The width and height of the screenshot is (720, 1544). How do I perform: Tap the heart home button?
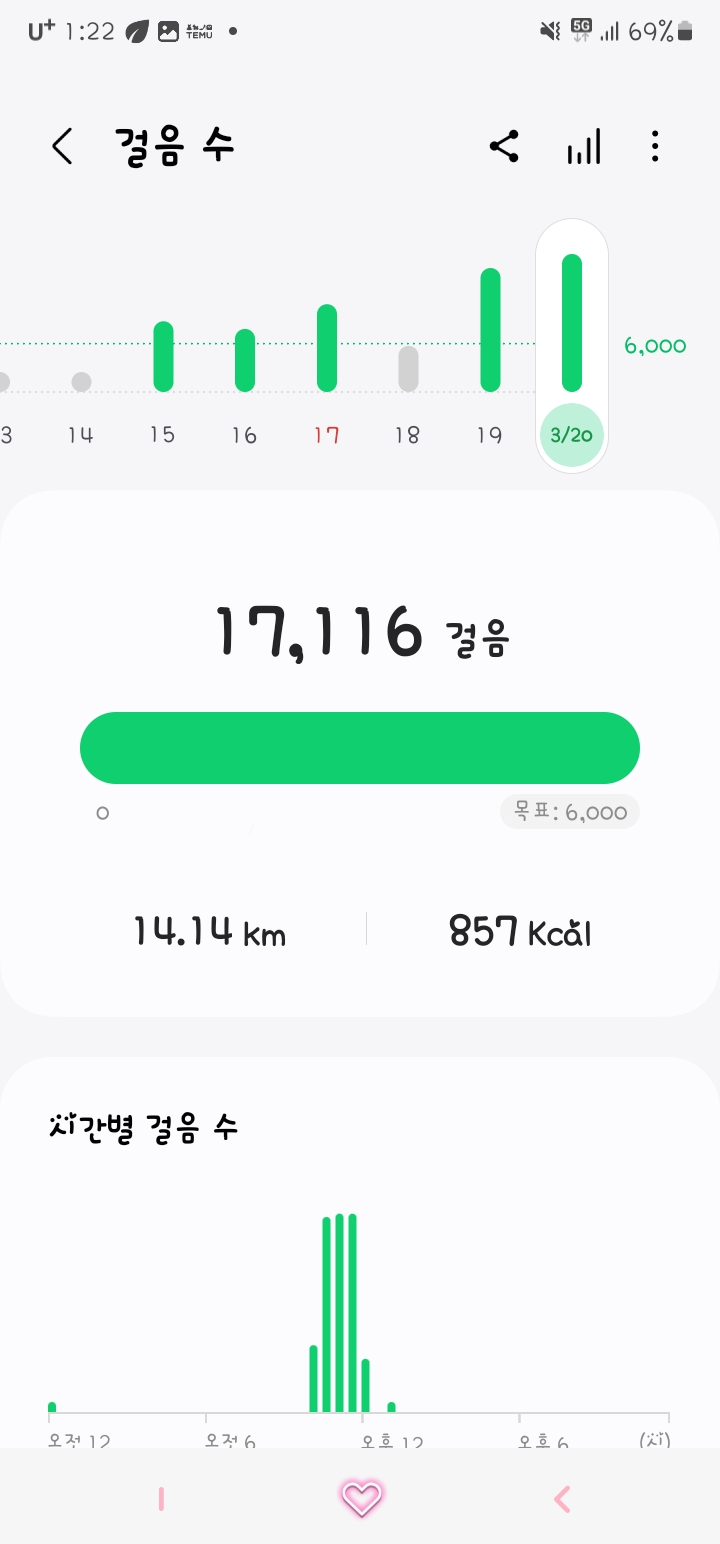coord(361,1497)
